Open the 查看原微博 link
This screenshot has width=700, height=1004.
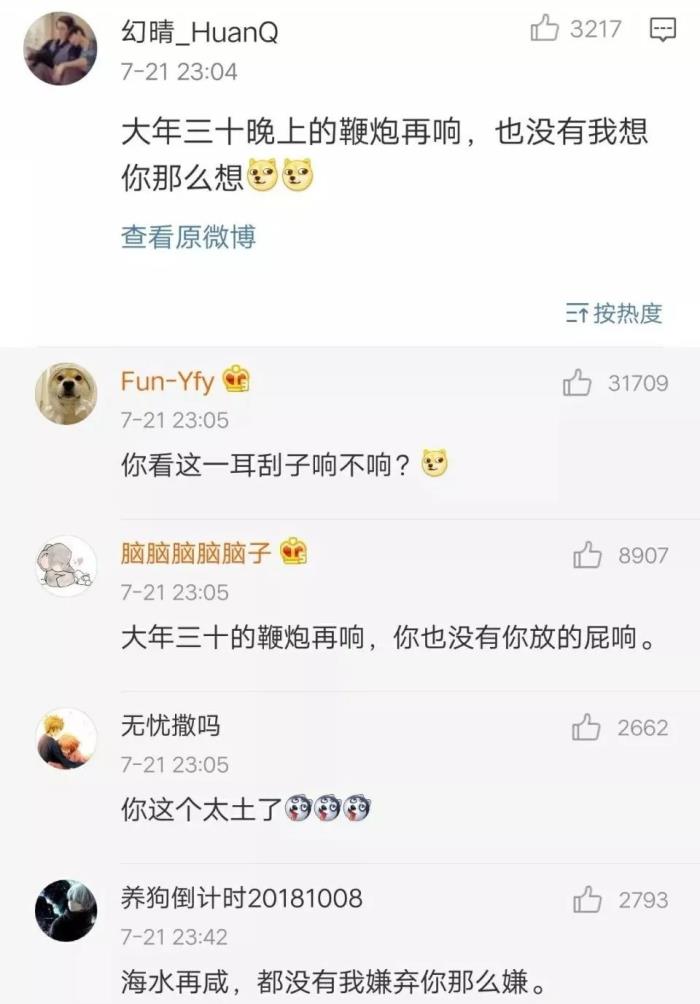[x=188, y=237]
